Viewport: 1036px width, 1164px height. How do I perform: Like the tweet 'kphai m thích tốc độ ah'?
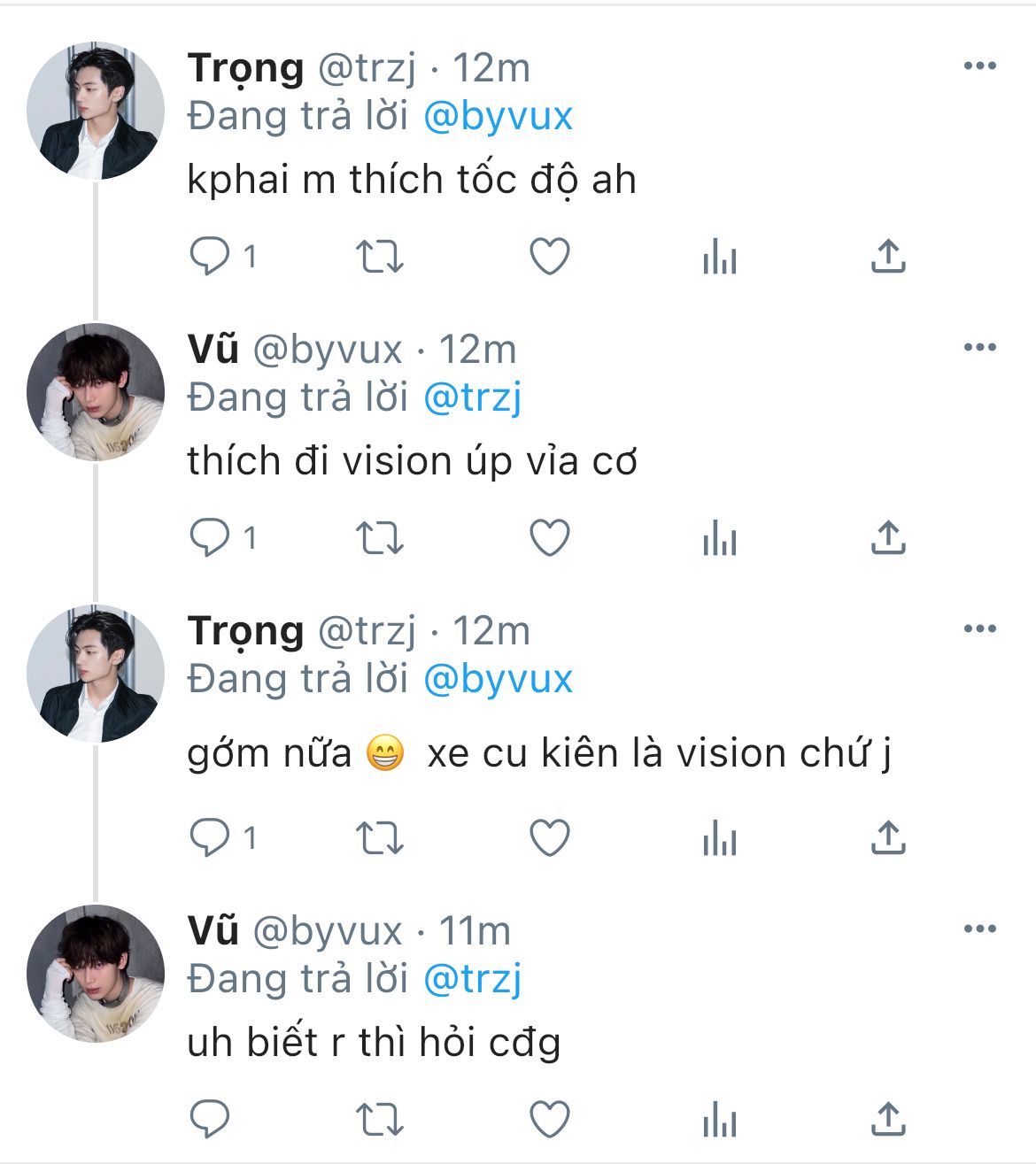pos(549,257)
